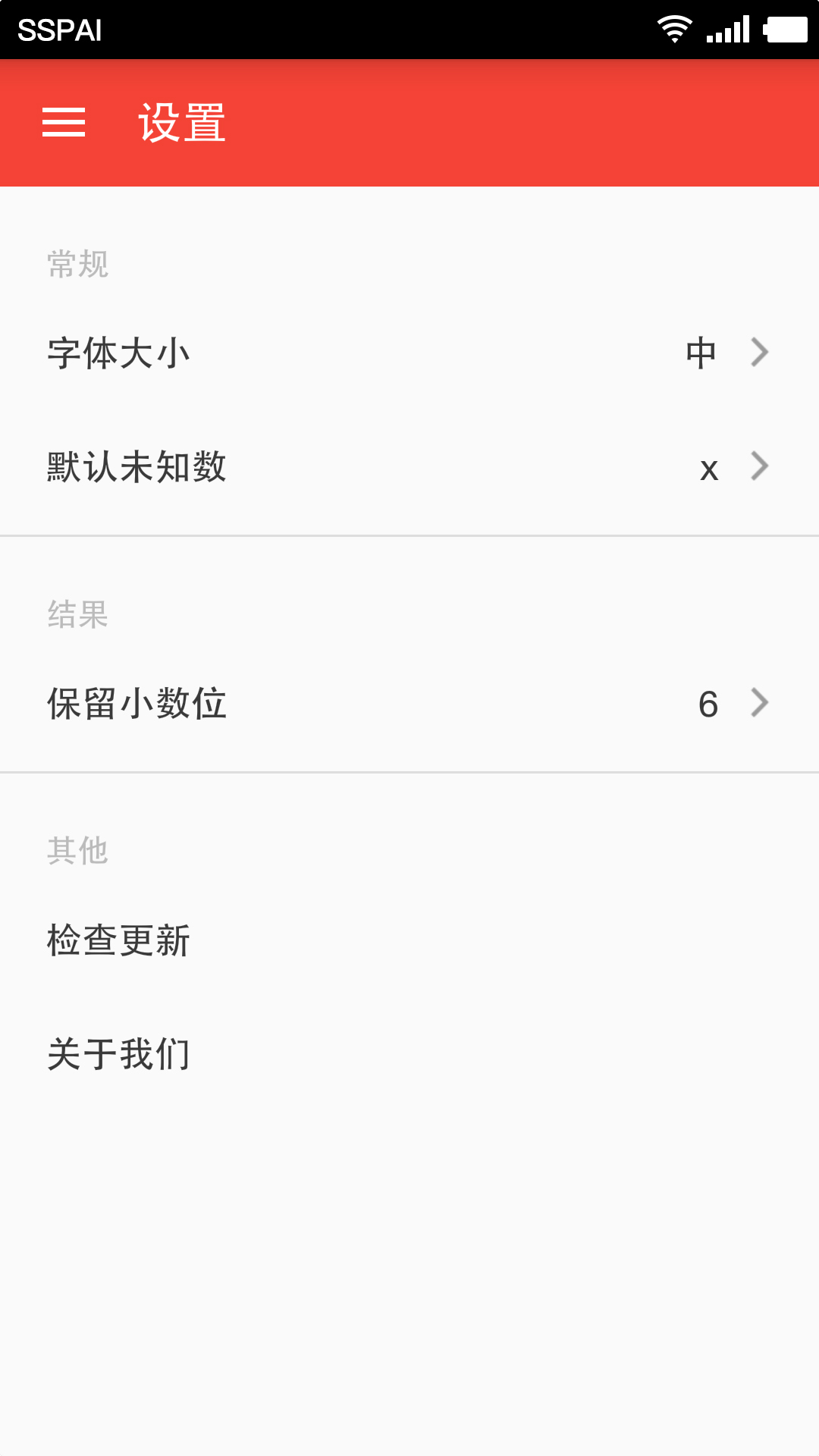Open the 保留小数位 decimal places setting
The image size is (819, 1456).
[409, 704]
